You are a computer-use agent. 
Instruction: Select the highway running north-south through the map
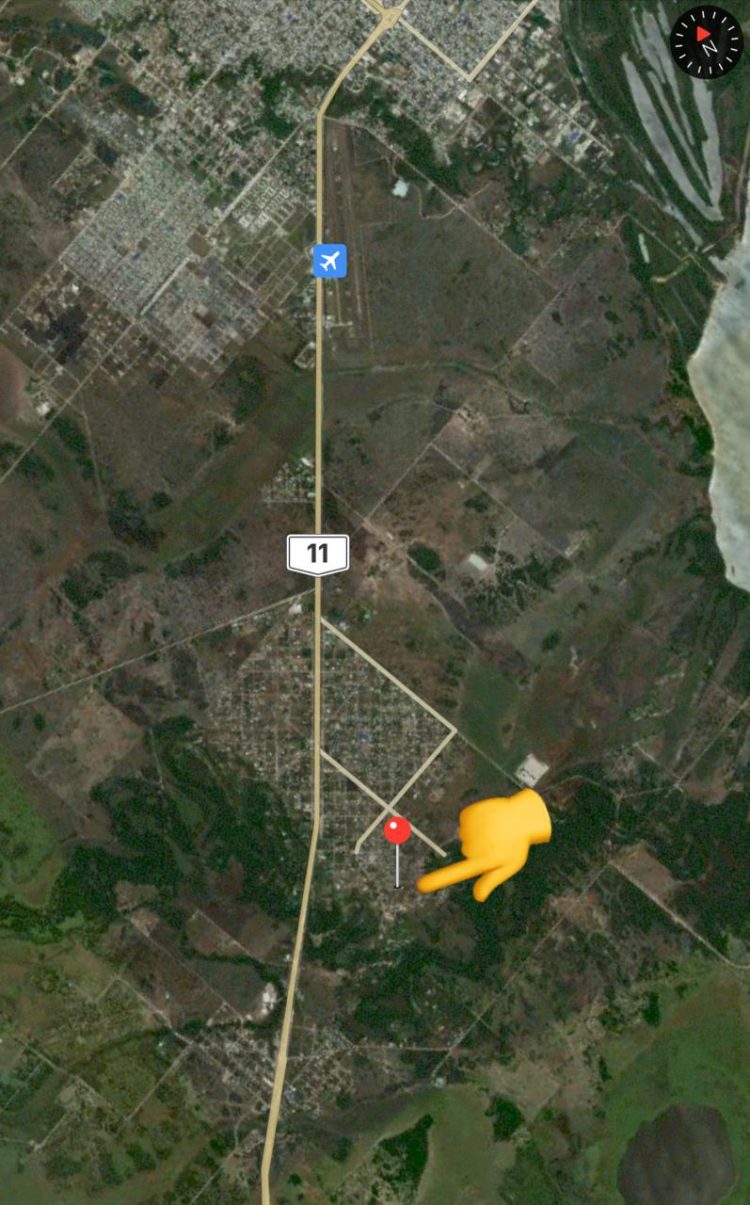[320, 450]
